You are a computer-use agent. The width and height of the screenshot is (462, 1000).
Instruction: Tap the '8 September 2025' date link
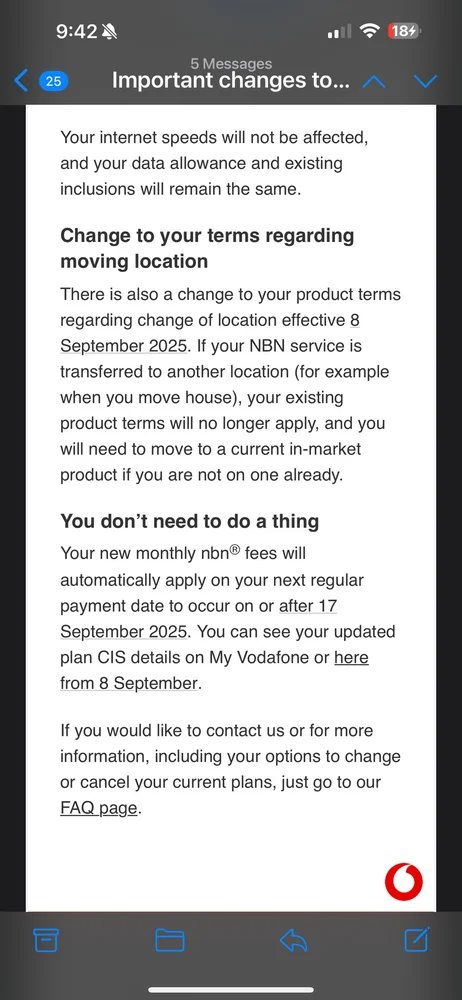coord(210,333)
